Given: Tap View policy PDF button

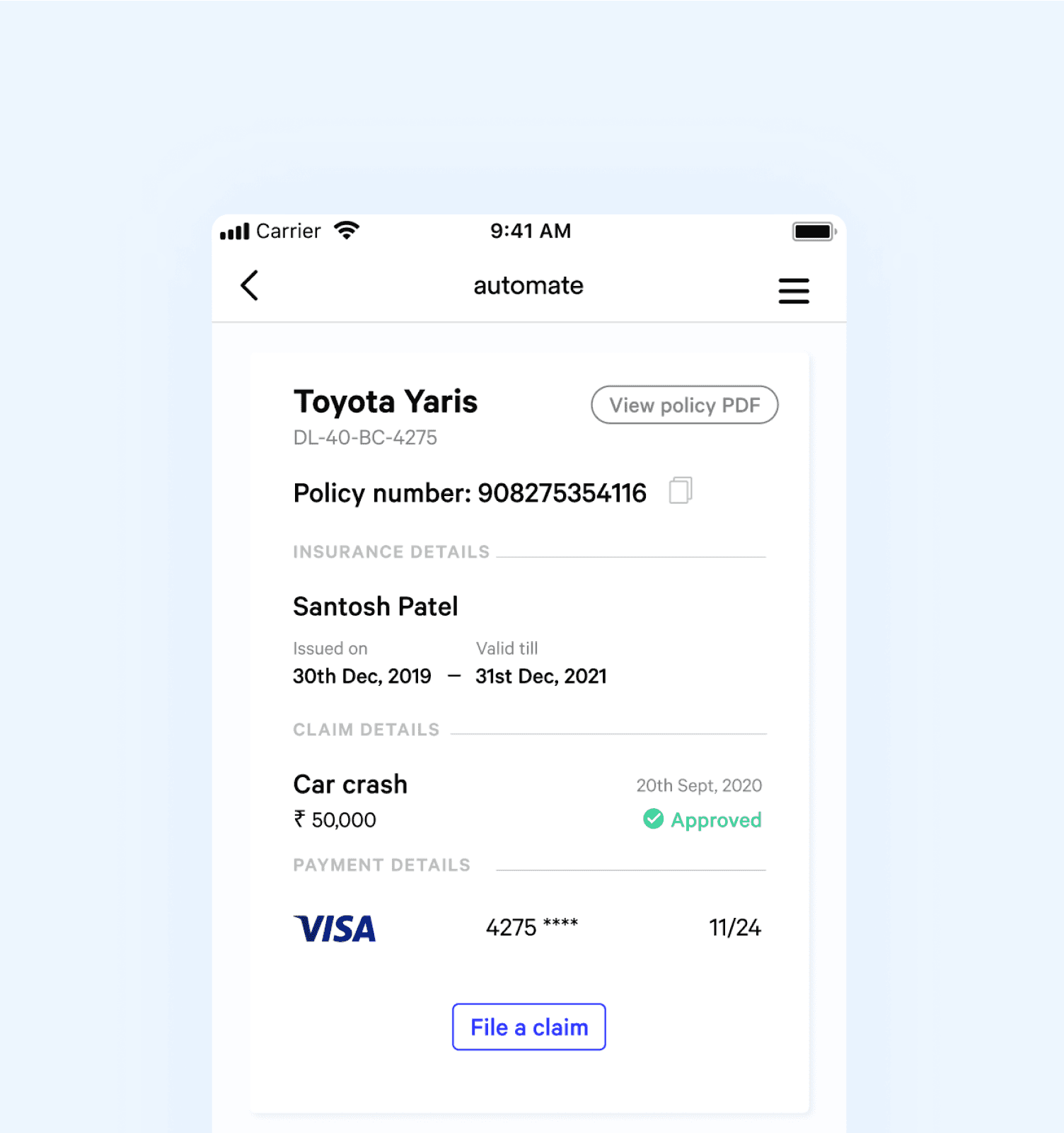Looking at the screenshot, I should [684, 405].
